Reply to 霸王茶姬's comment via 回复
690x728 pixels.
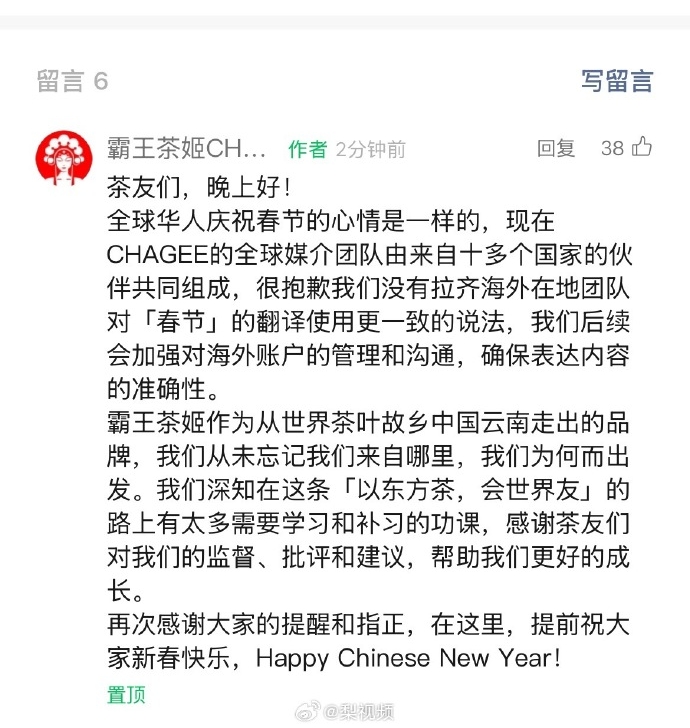click(x=556, y=149)
